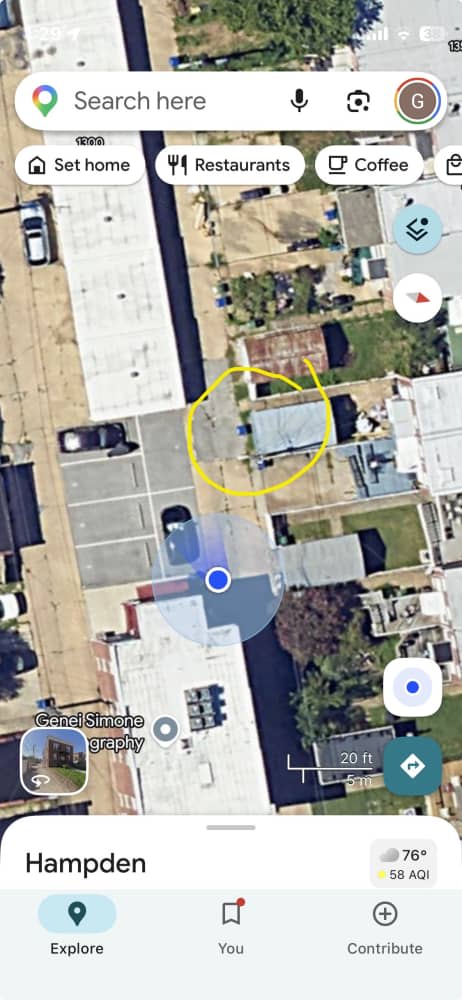This screenshot has height=1000, width=462.
Task: Switch to the Explore tab
Action: pos(77,925)
